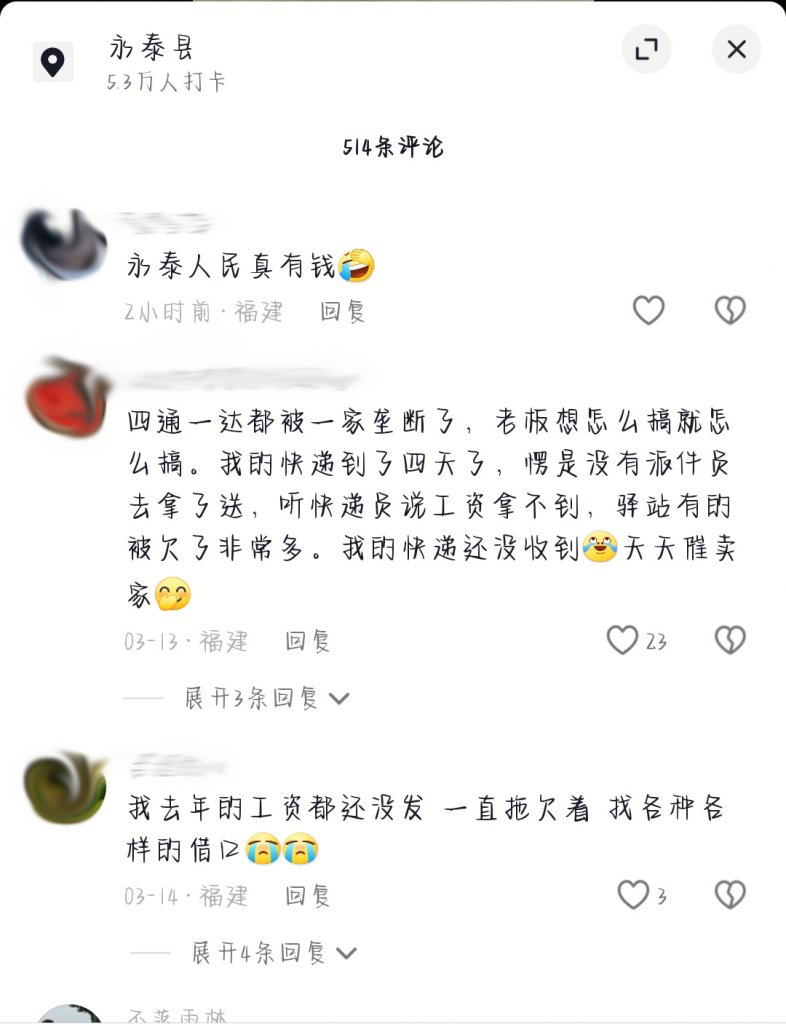This screenshot has width=786, height=1024.
Task: Like the 四通一达 comment with 23 likes
Action: tap(623, 640)
